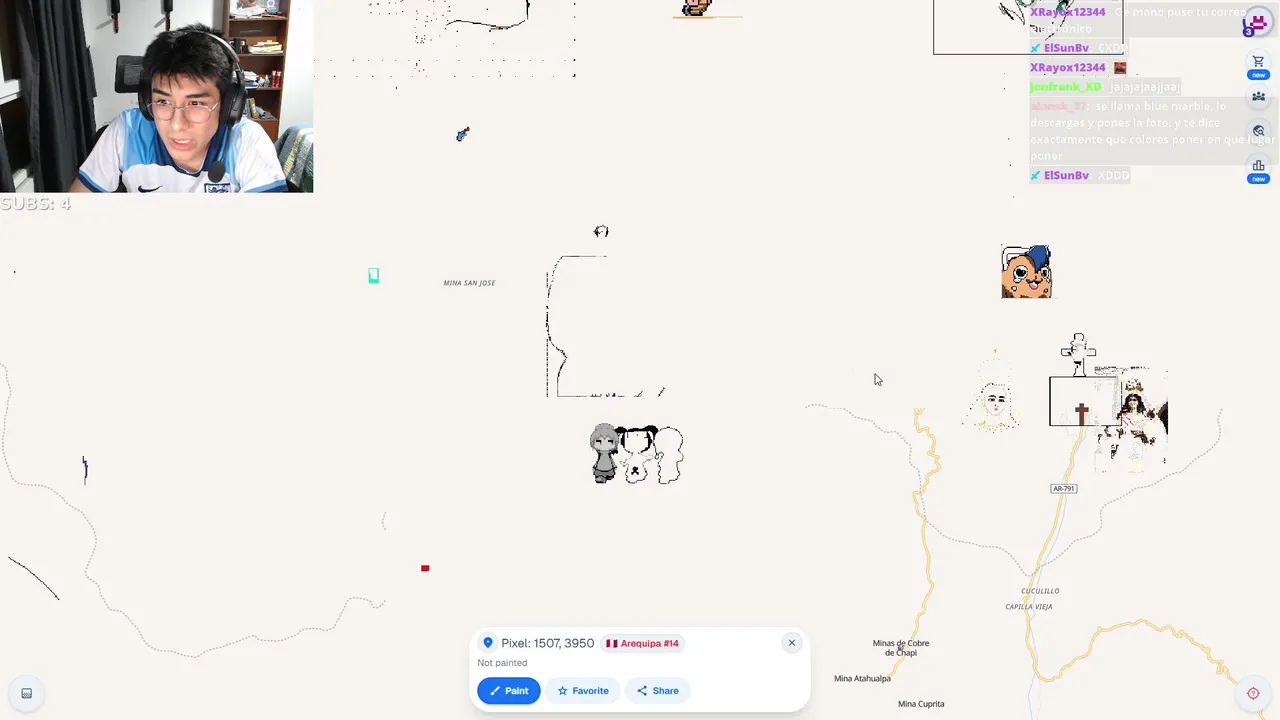Image resolution: width=1280 pixels, height=720 pixels.
Task: Share the selected pixel
Action: pos(657,691)
